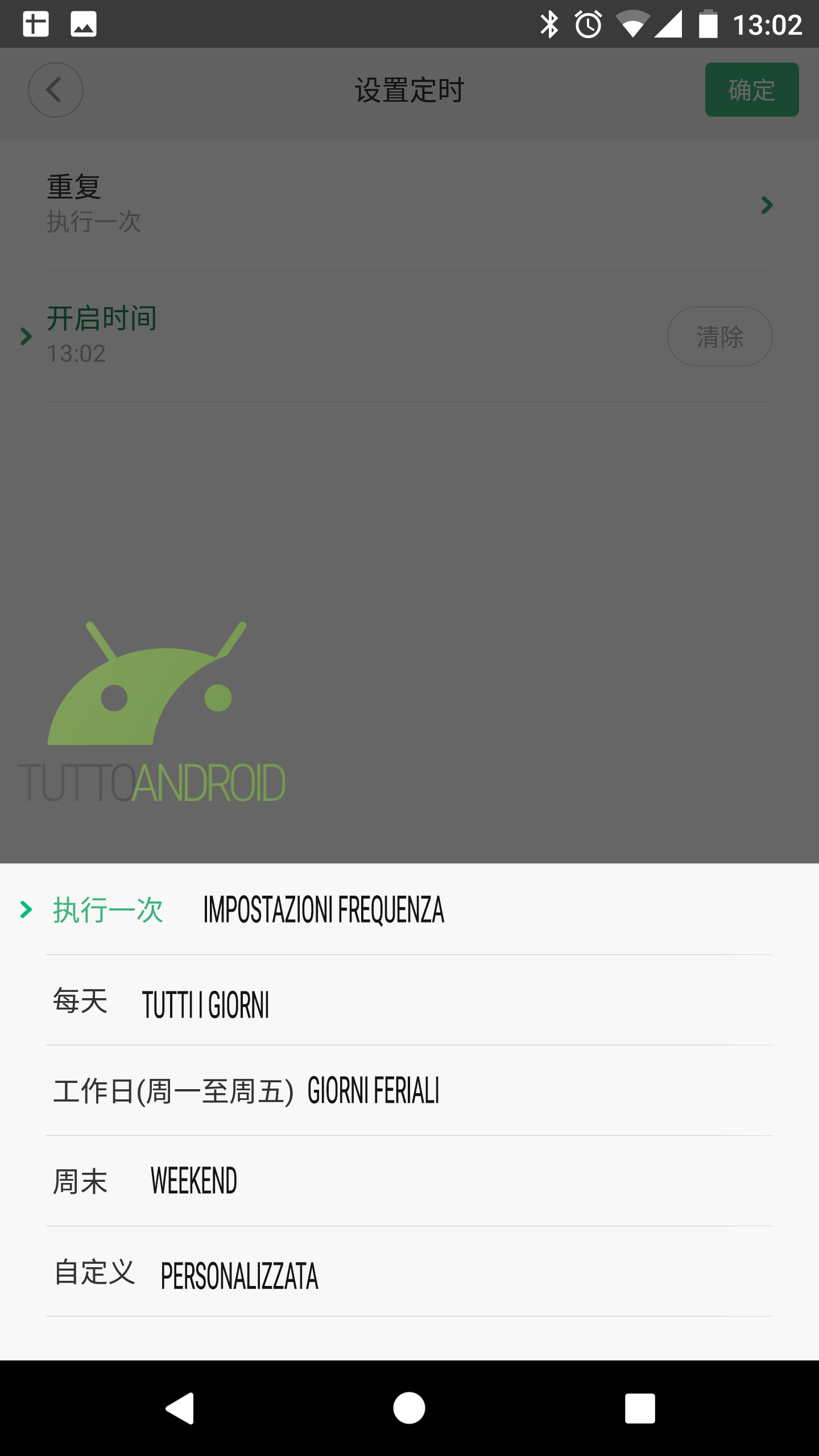This screenshot has width=819, height=1456.
Task: Select the 执行一次 run-once option
Action: [409, 909]
